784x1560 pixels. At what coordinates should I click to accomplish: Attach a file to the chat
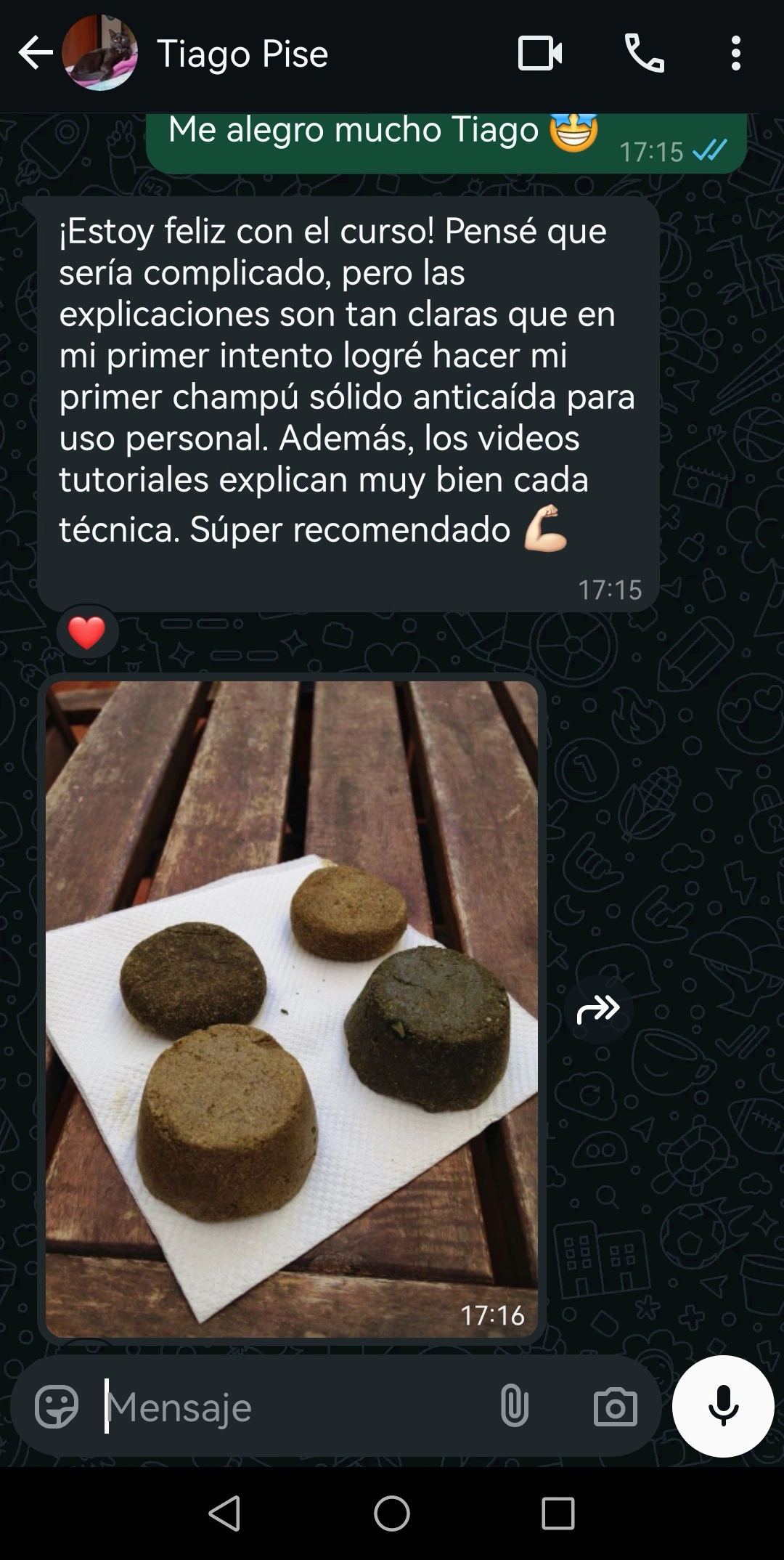pos(514,1407)
